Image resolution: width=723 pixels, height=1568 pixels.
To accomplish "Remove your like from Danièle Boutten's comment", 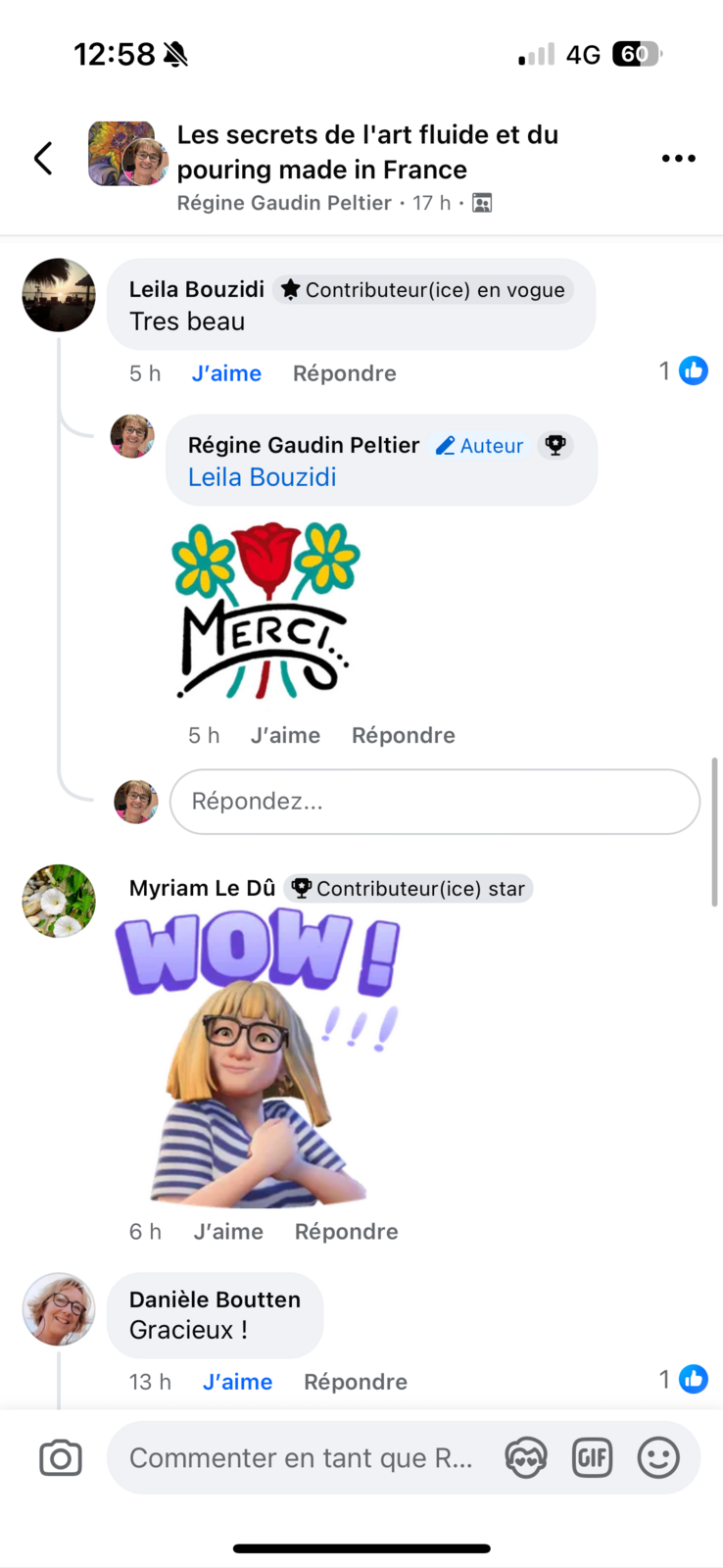I will pos(237,1382).
